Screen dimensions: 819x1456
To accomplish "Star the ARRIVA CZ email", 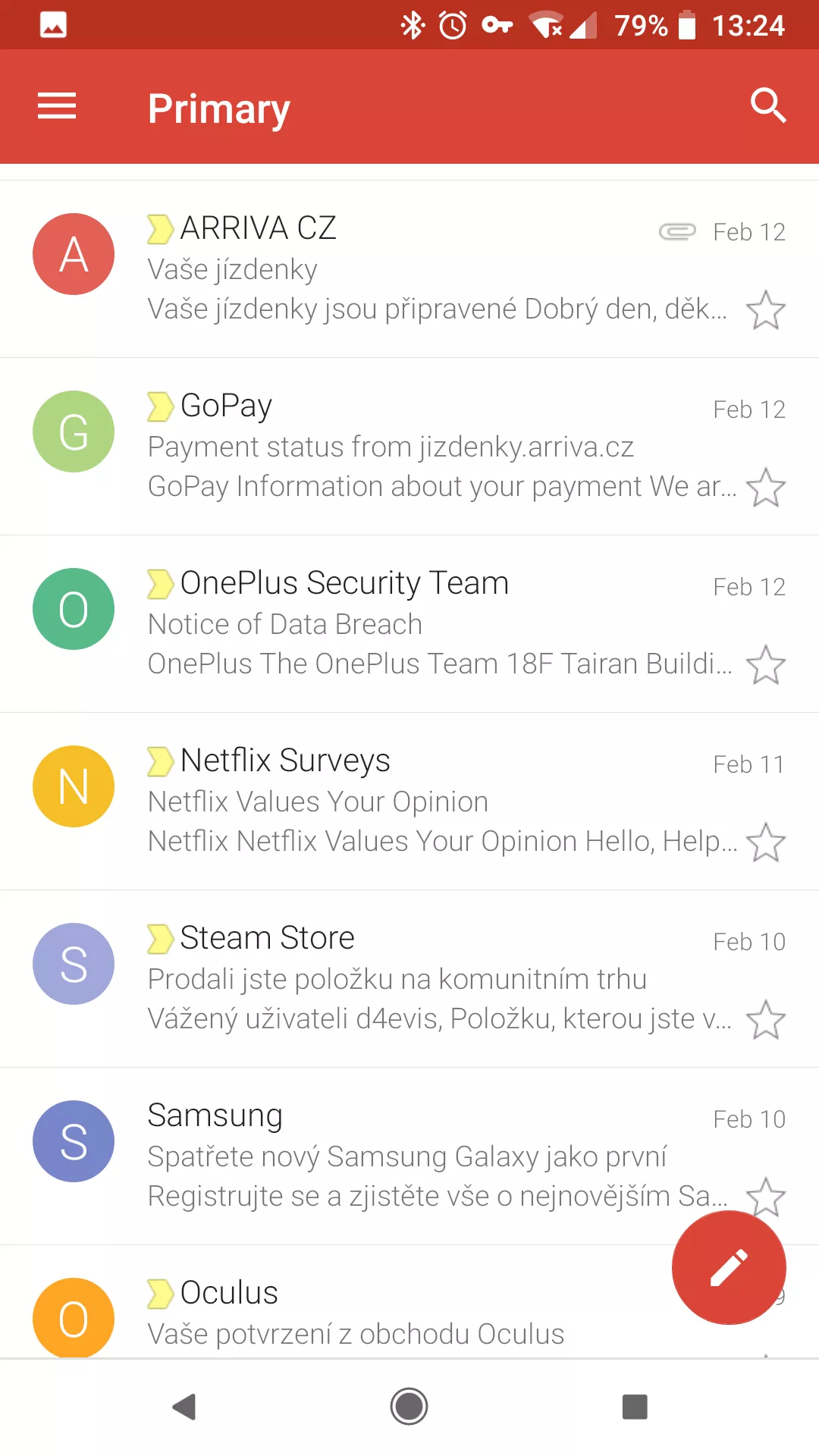I will 766,310.
